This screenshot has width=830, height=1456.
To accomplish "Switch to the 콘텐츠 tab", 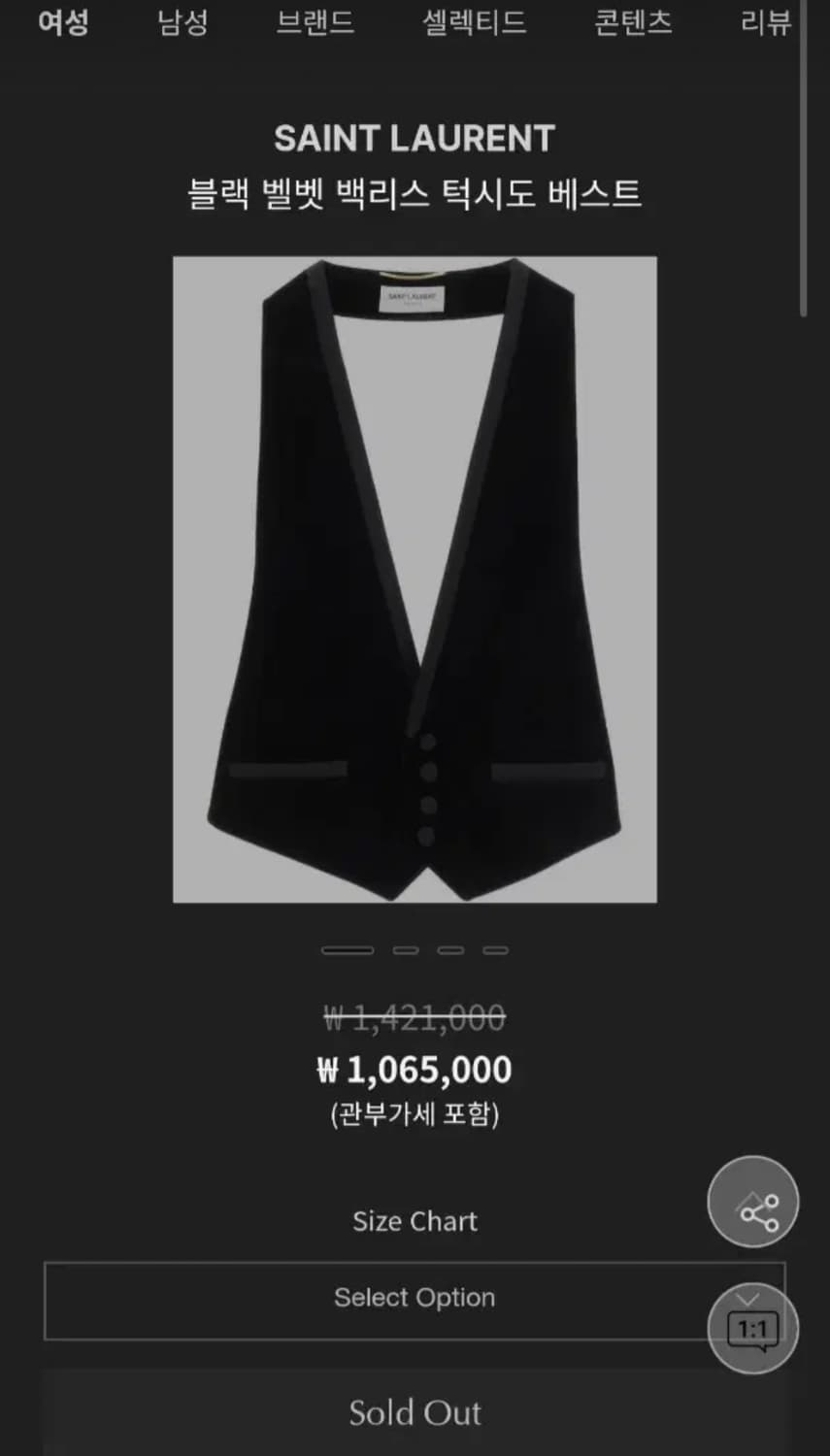I will [632, 23].
